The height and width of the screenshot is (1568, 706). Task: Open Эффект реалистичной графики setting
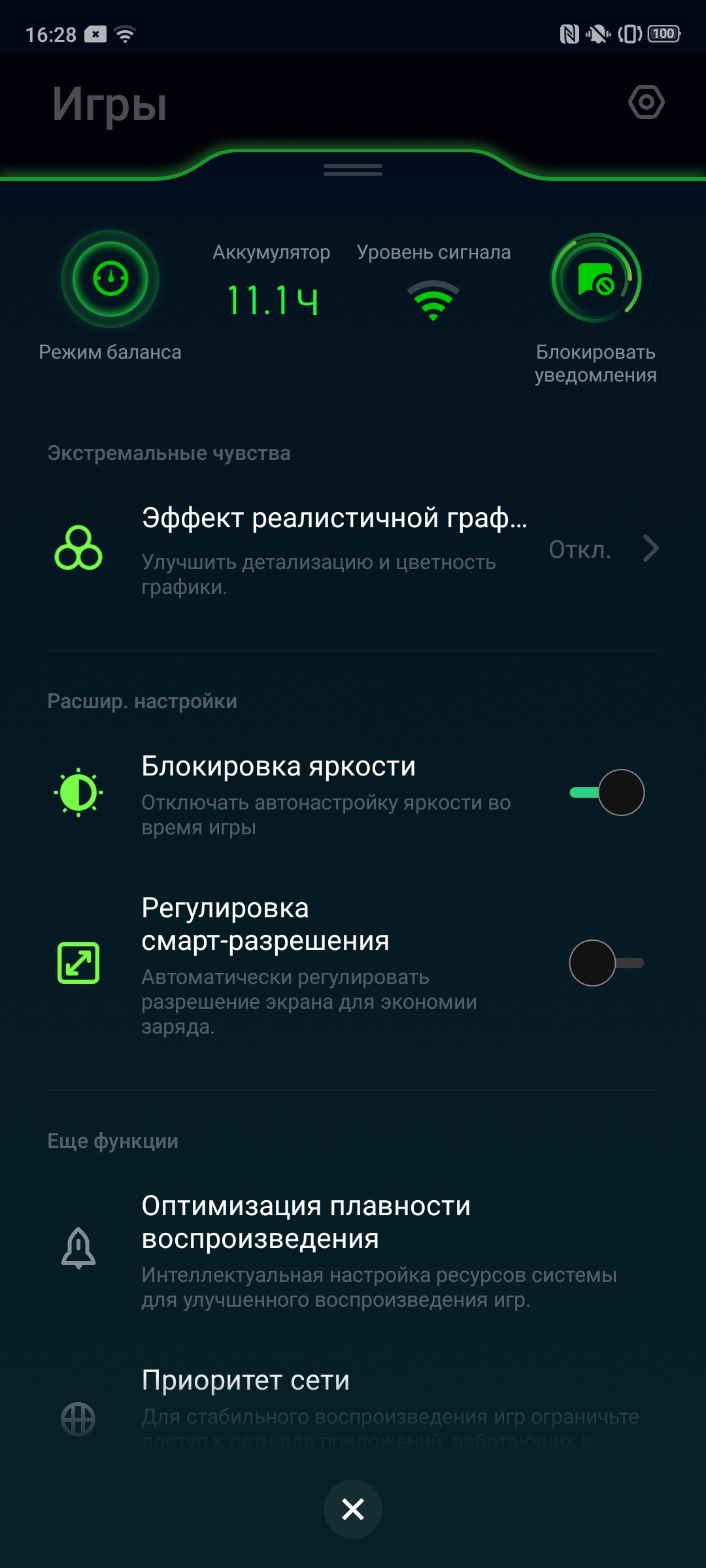pos(353,549)
